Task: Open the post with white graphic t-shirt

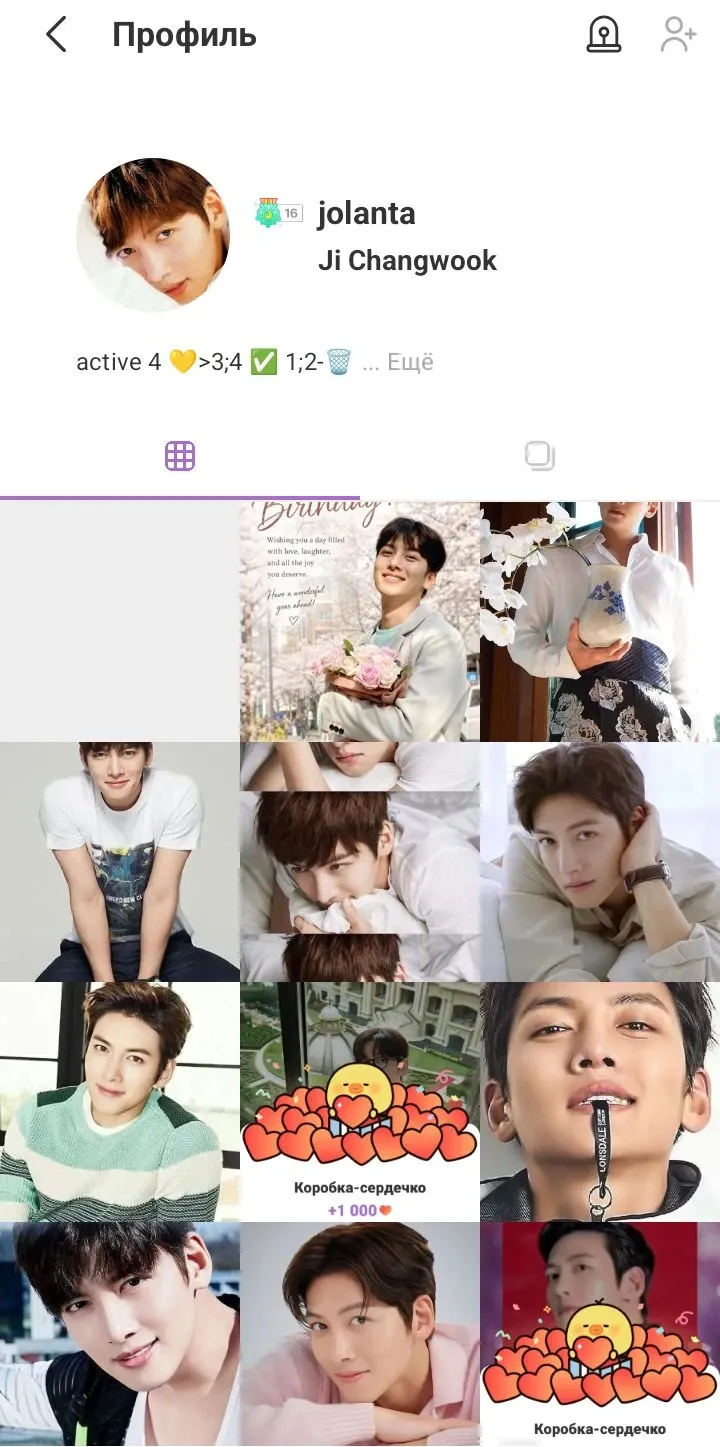Action: tap(119, 862)
